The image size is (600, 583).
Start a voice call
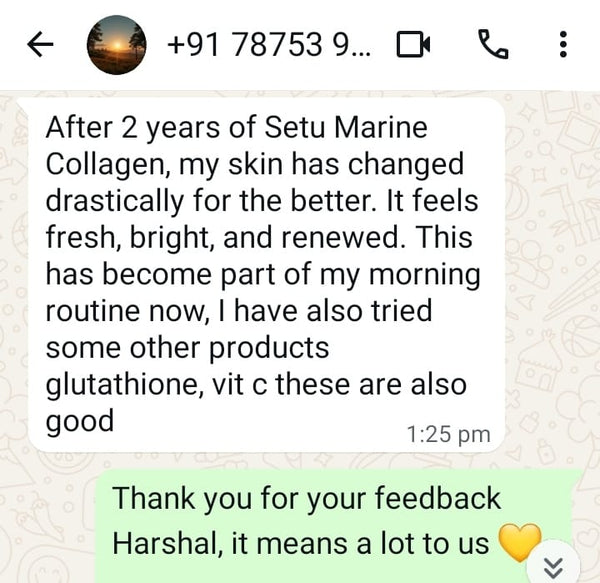pyautogui.click(x=492, y=43)
